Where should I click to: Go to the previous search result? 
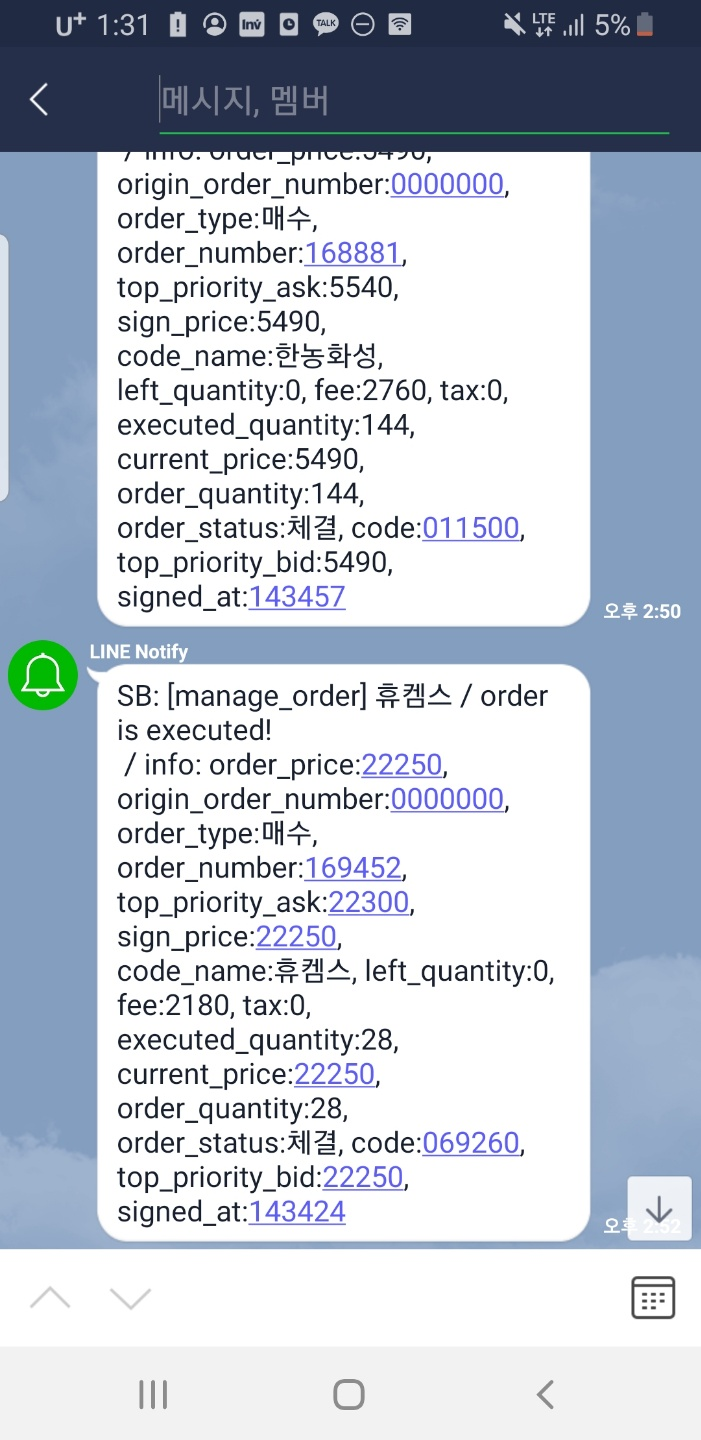coord(50,1298)
